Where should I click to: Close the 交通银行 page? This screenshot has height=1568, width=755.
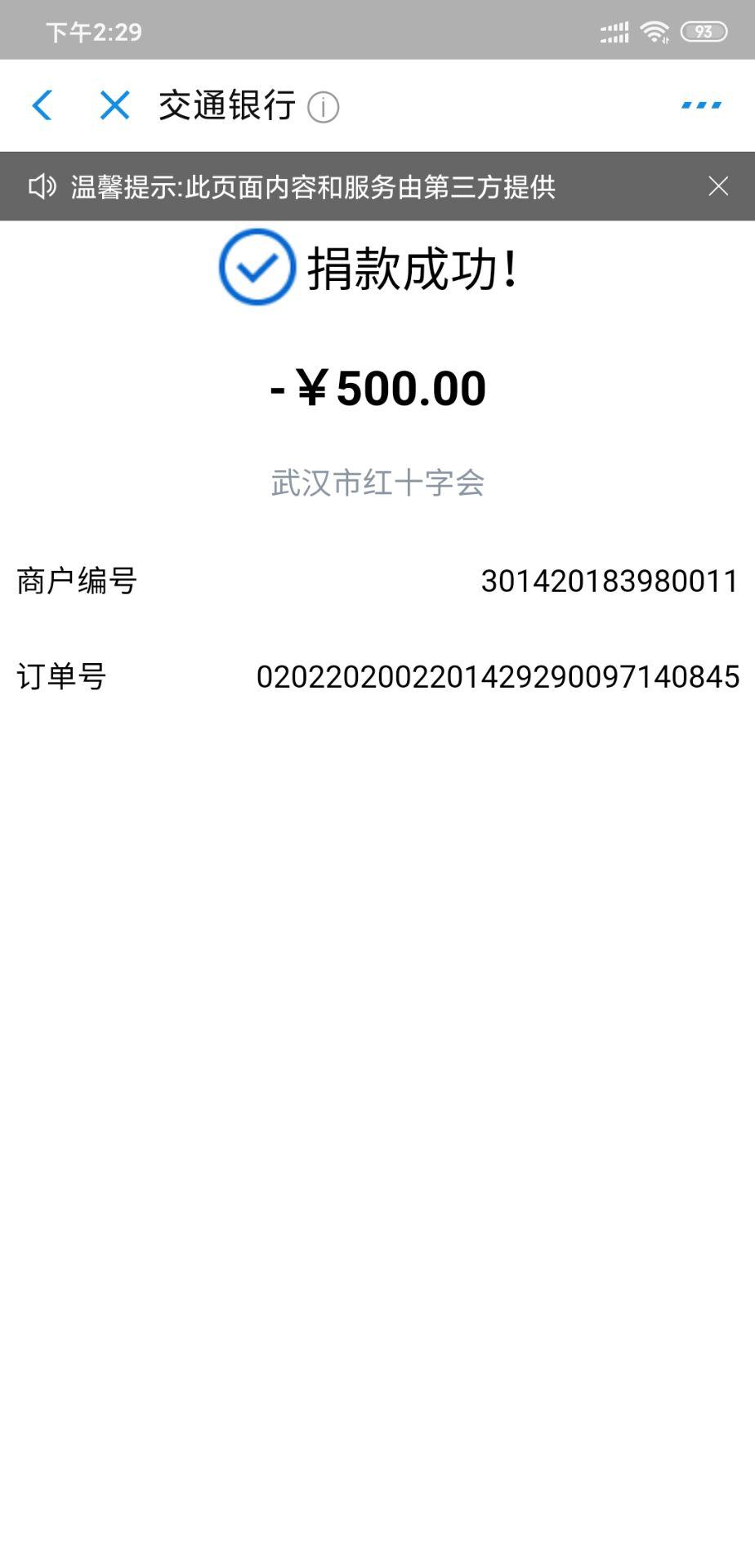[114, 105]
